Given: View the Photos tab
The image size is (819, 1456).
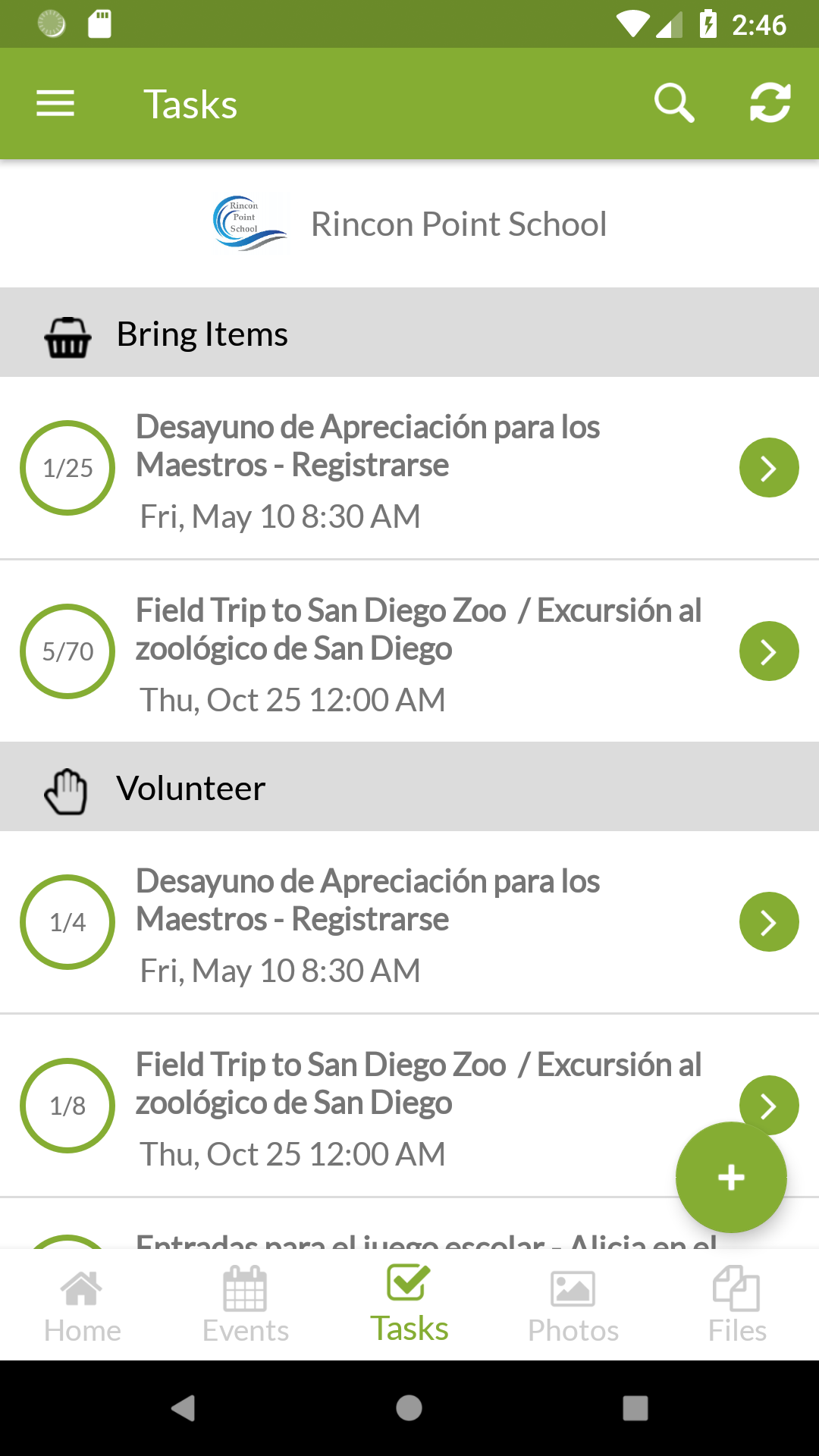Looking at the screenshot, I should click(573, 1304).
